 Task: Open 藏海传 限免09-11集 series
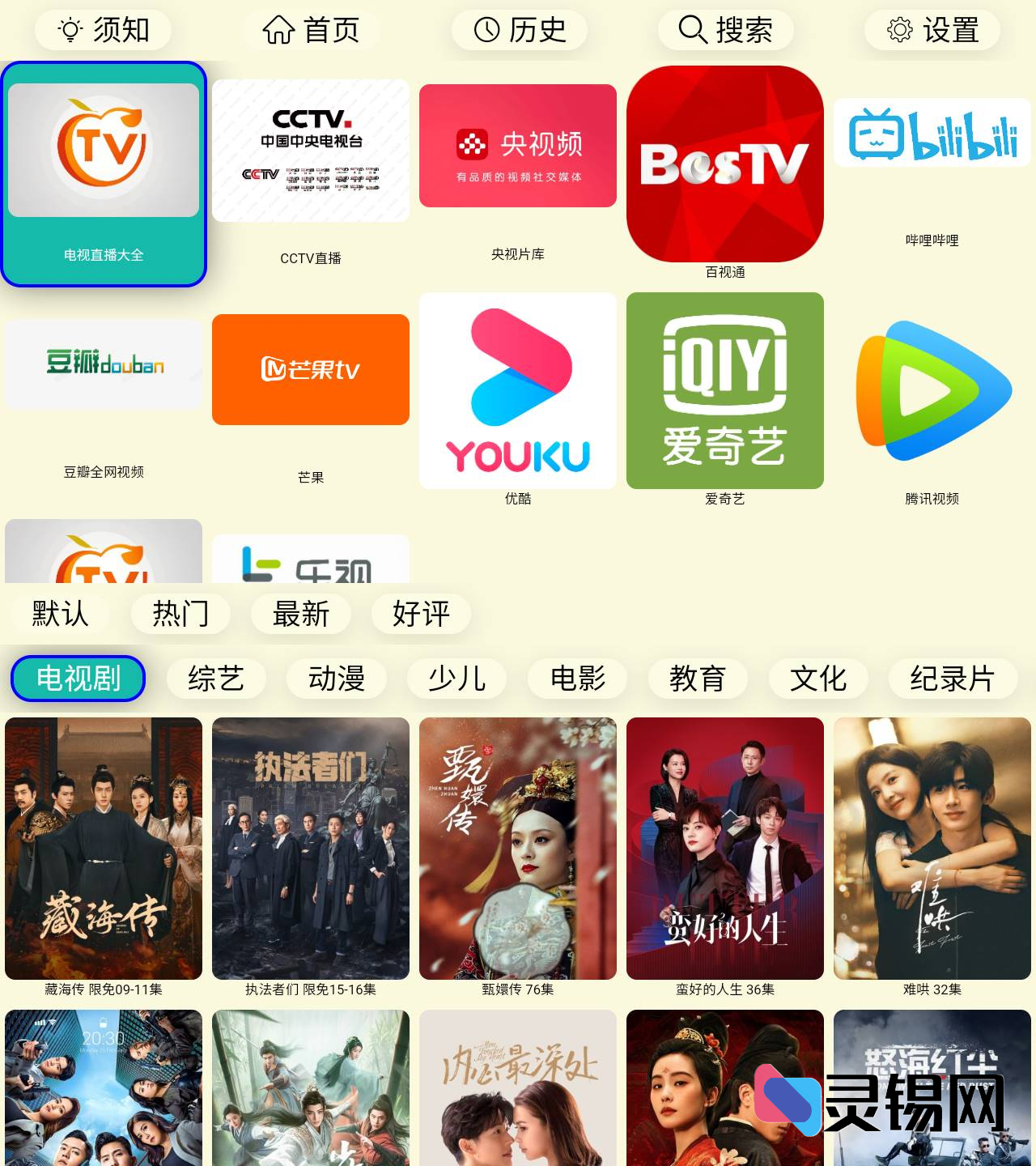(x=104, y=846)
